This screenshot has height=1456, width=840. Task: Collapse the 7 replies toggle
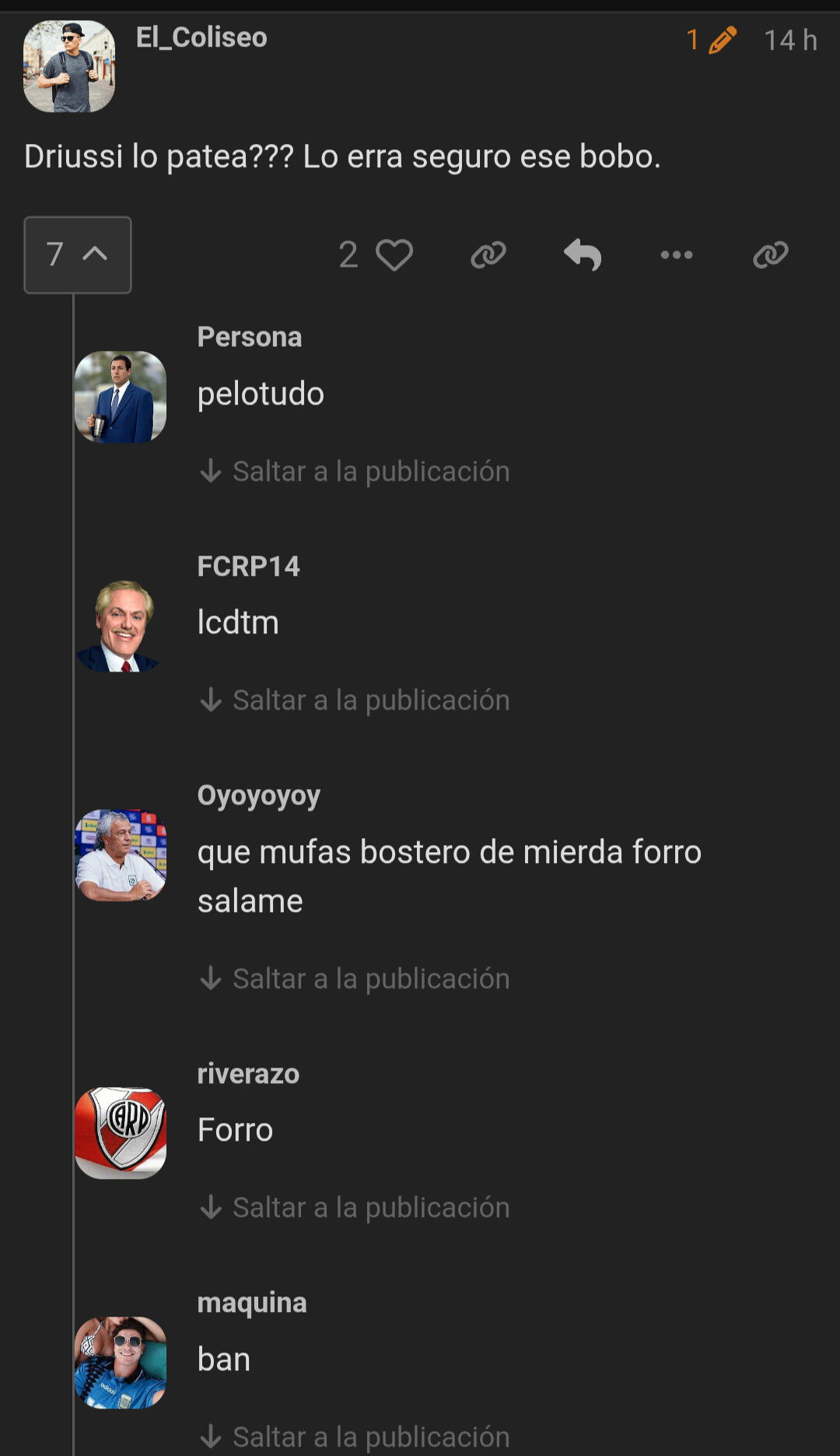pyautogui.click(x=78, y=254)
